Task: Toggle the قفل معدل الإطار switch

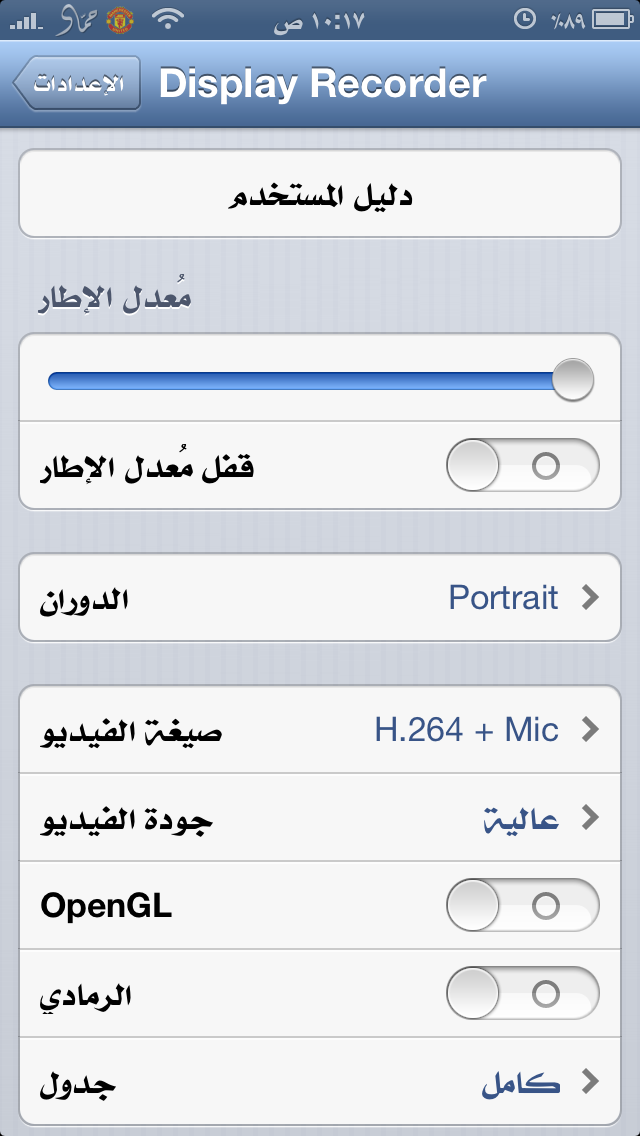Action: coord(522,466)
